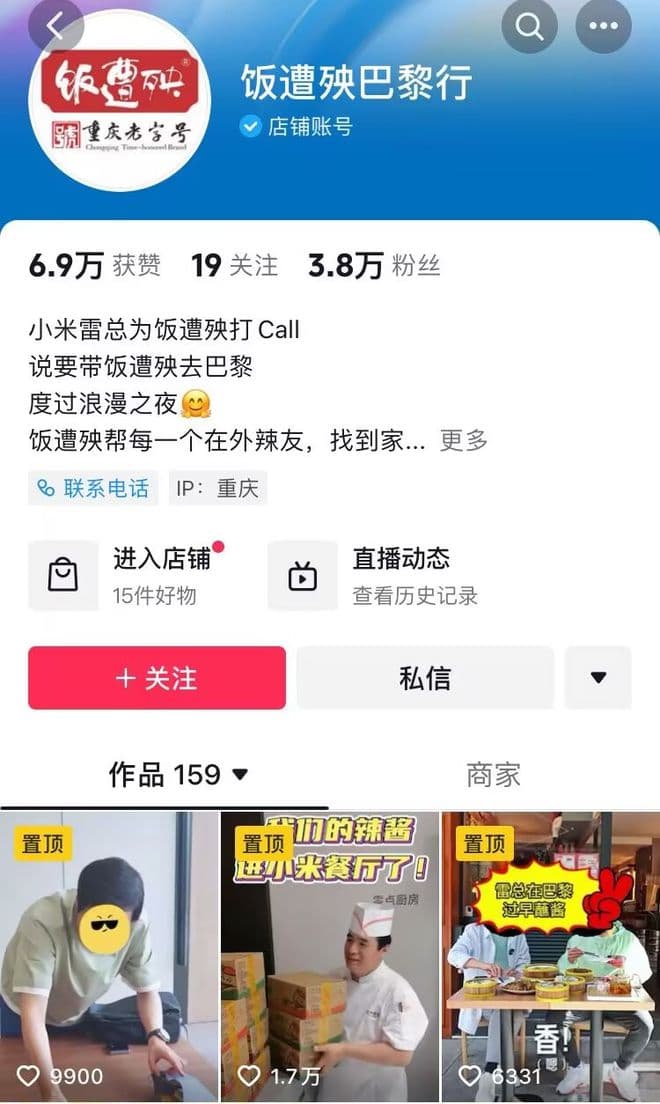Play the pinned video with 1.7万 likes
This screenshot has height=1104, width=660.
point(329,955)
